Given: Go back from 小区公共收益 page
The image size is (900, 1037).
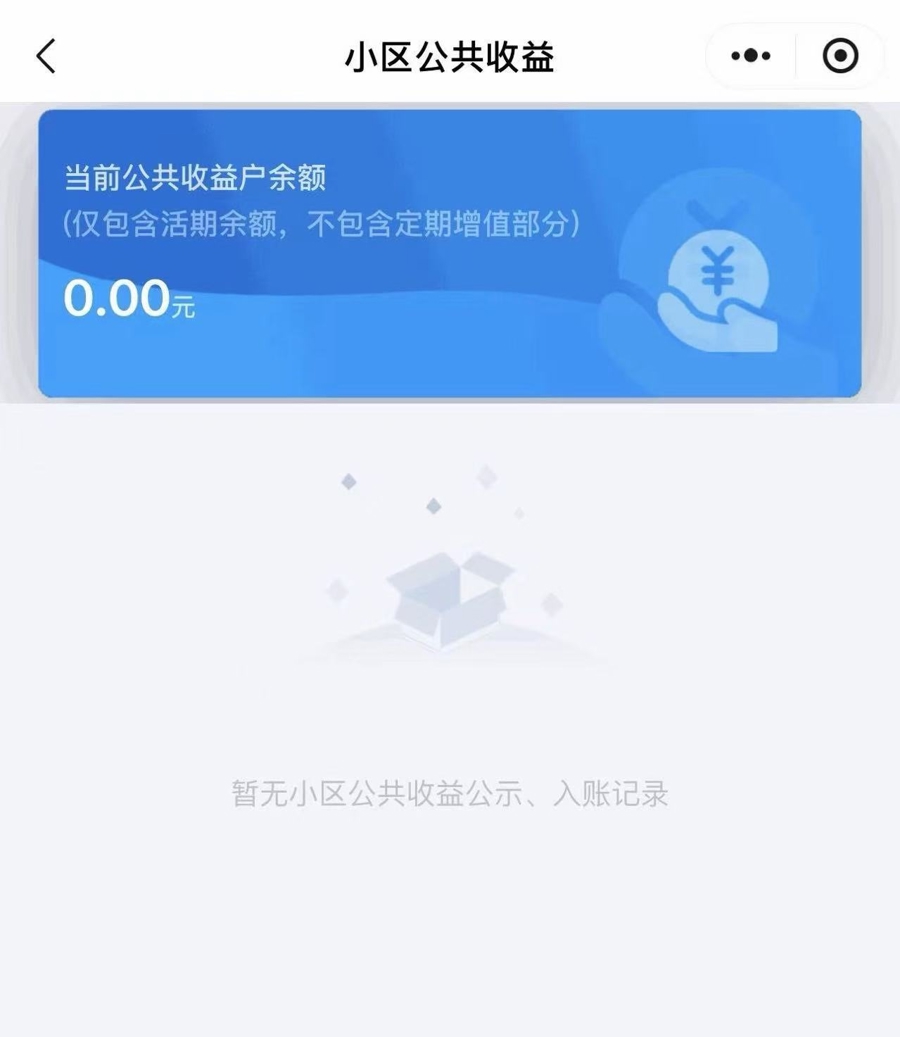Looking at the screenshot, I should 46,57.
